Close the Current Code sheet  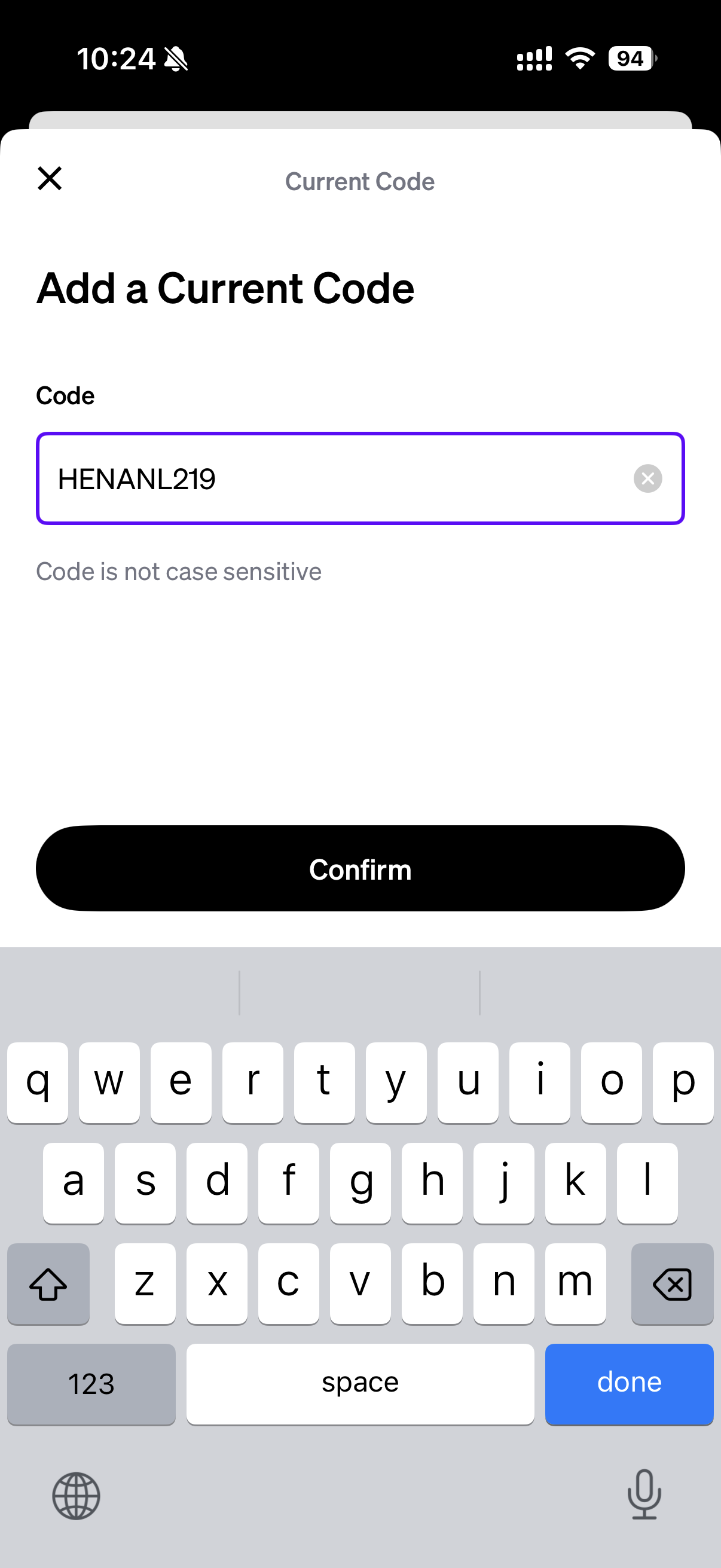coord(49,179)
